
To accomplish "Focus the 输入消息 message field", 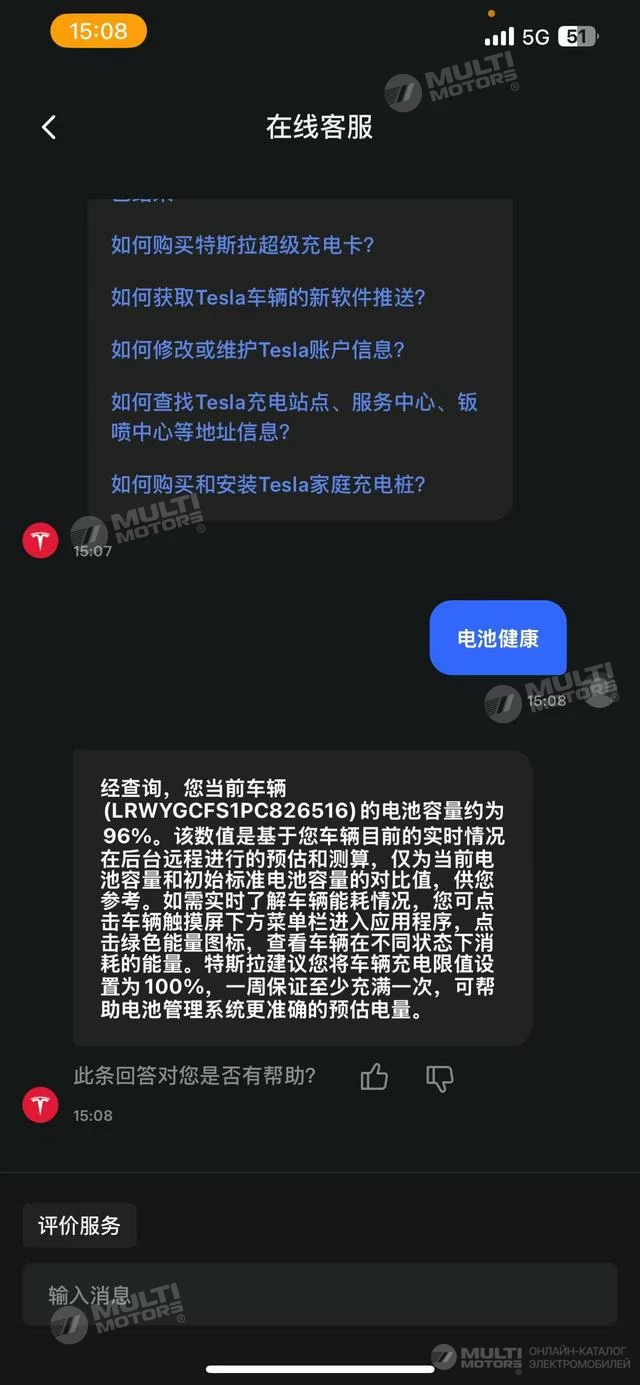I will [320, 1296].
